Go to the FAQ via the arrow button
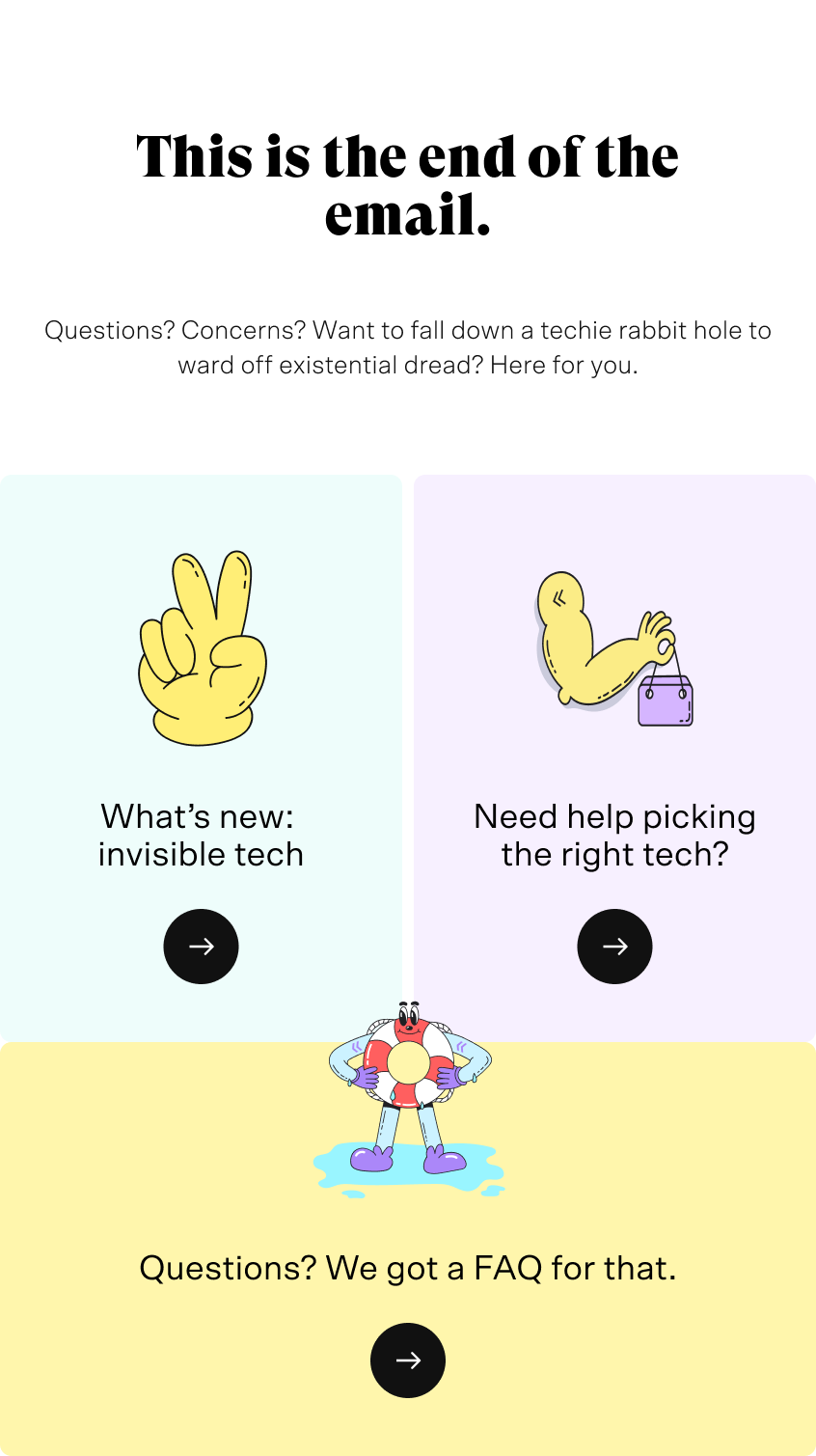 (x=408, y=1360)
